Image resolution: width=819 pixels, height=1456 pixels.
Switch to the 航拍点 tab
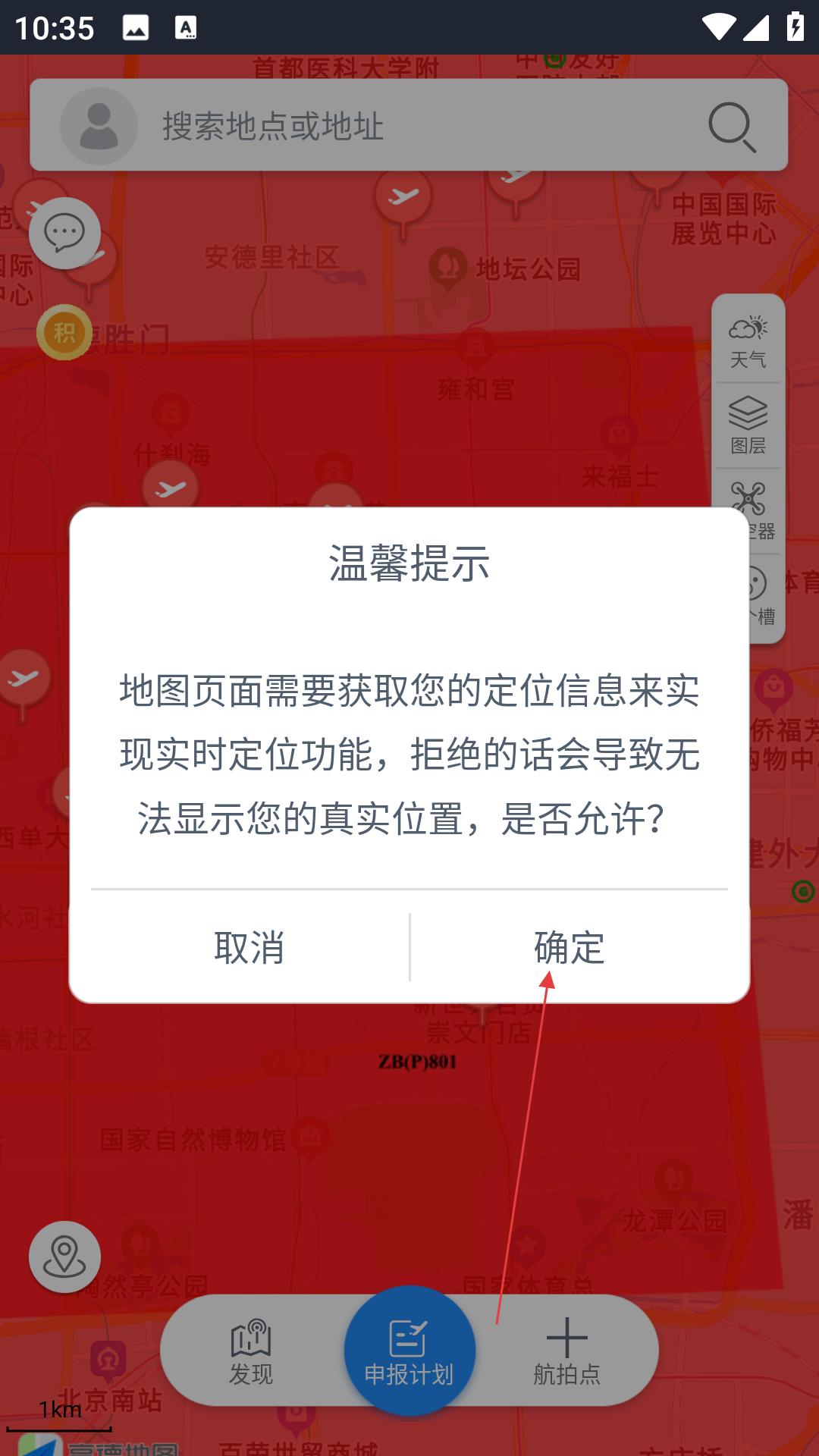(x=566, y=1351)
